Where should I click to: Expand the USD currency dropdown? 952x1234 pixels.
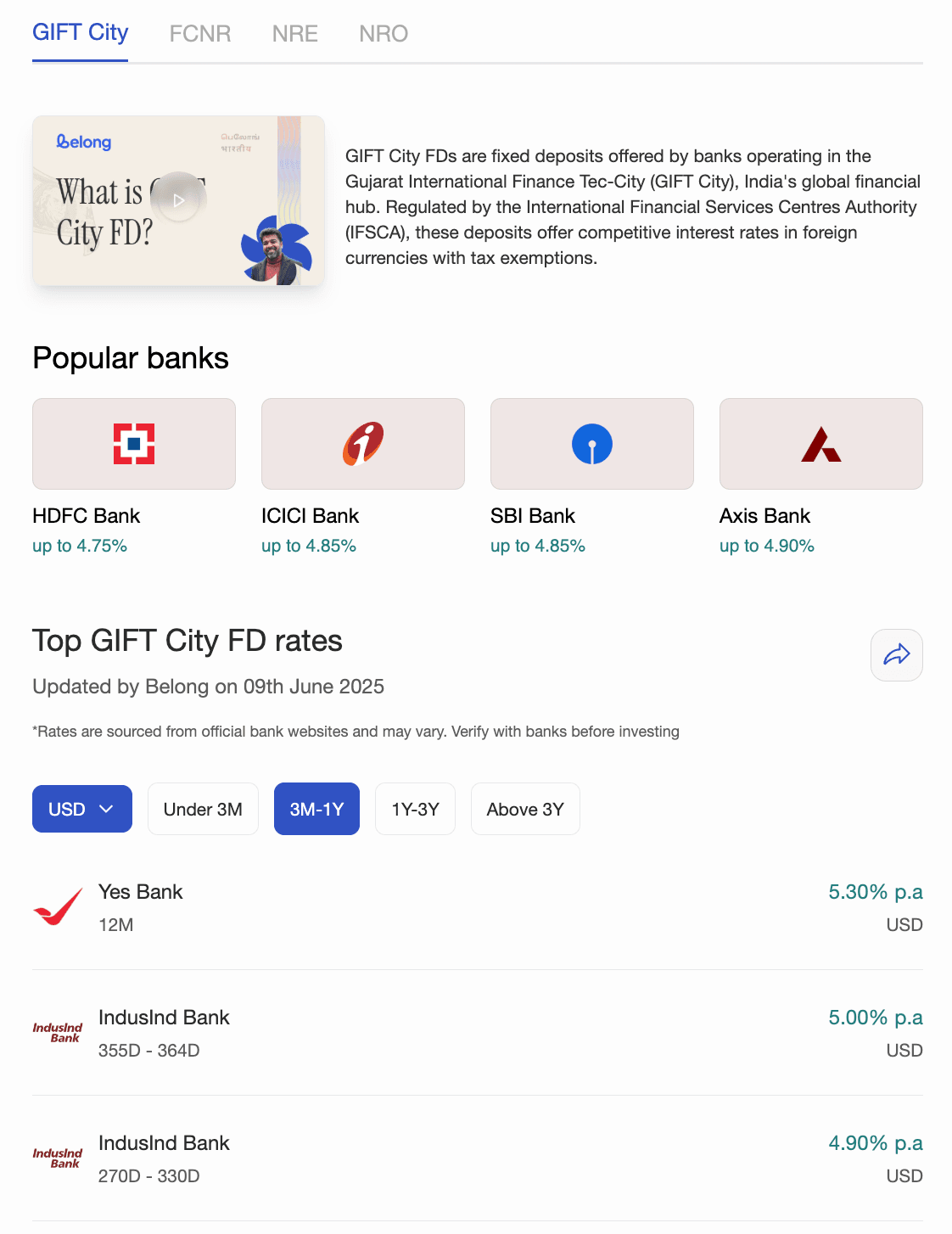[x=82, y=809]
